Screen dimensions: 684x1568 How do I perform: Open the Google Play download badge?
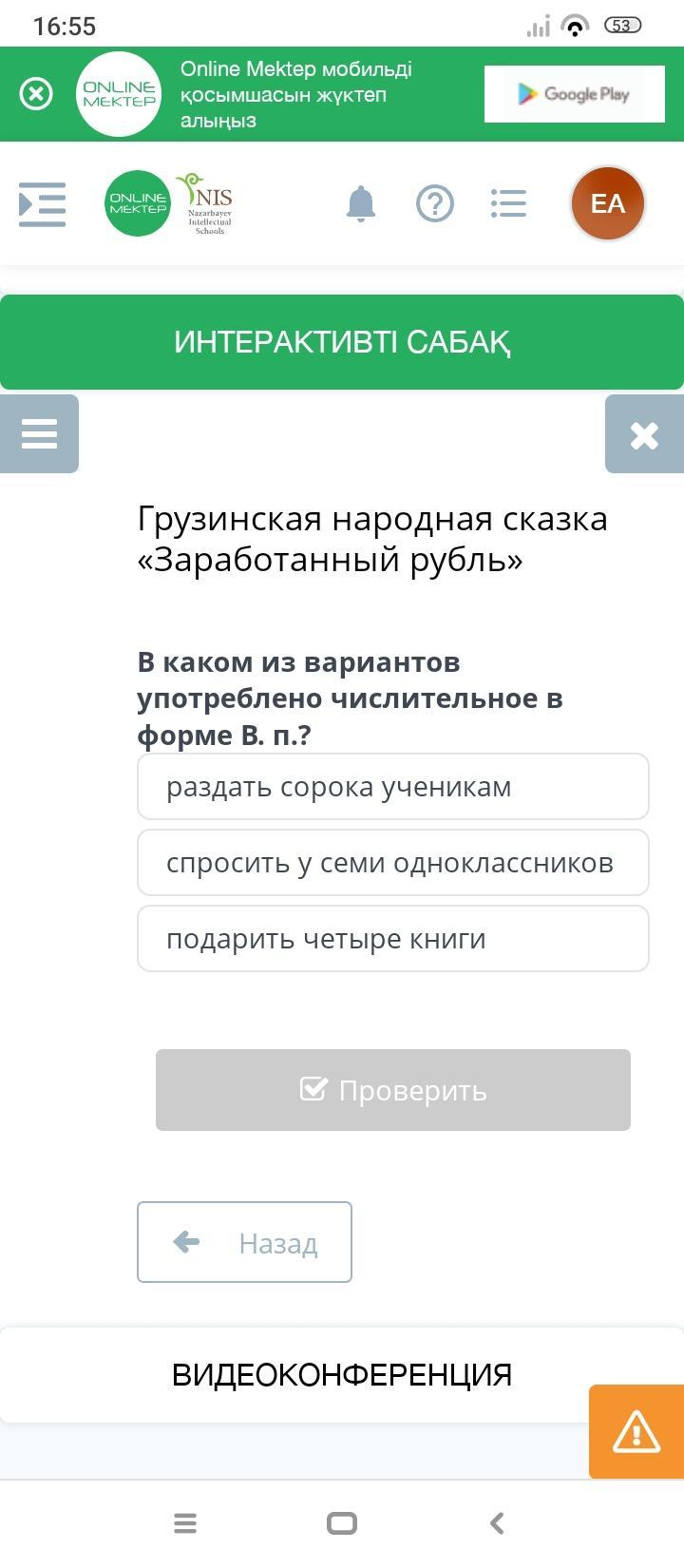(x=574, y=94)
